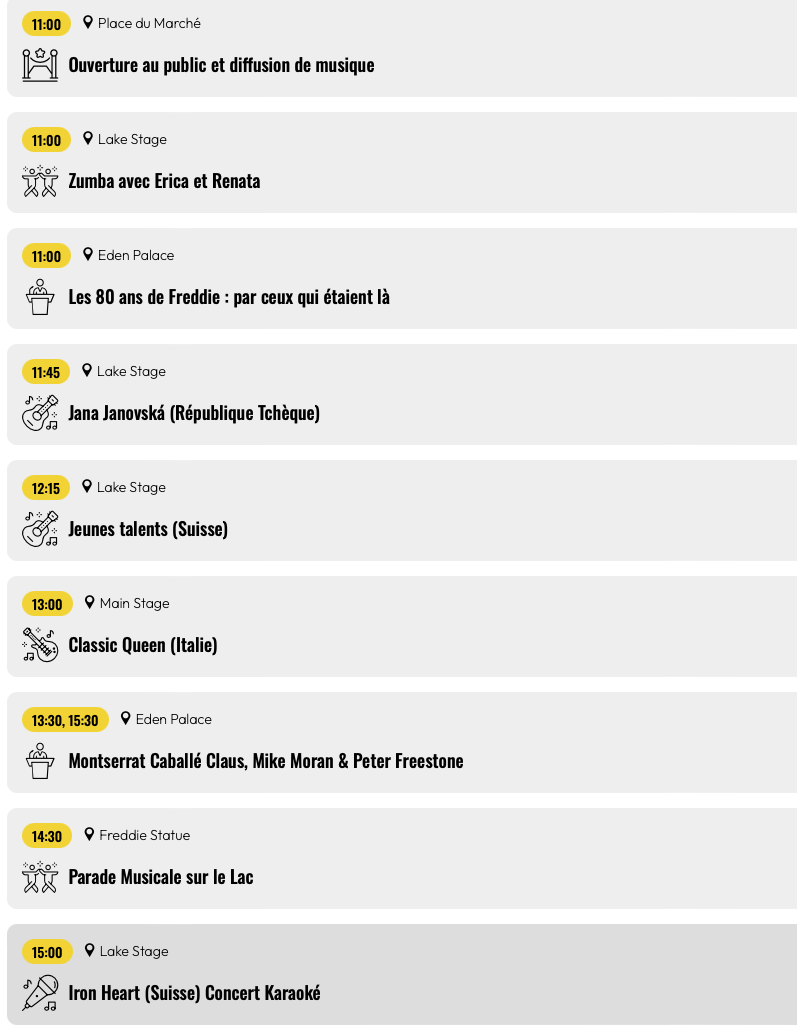797x1032 pixels.
Task: Open Iron Heart Concert Karaoké event
Action: [401, 975]
